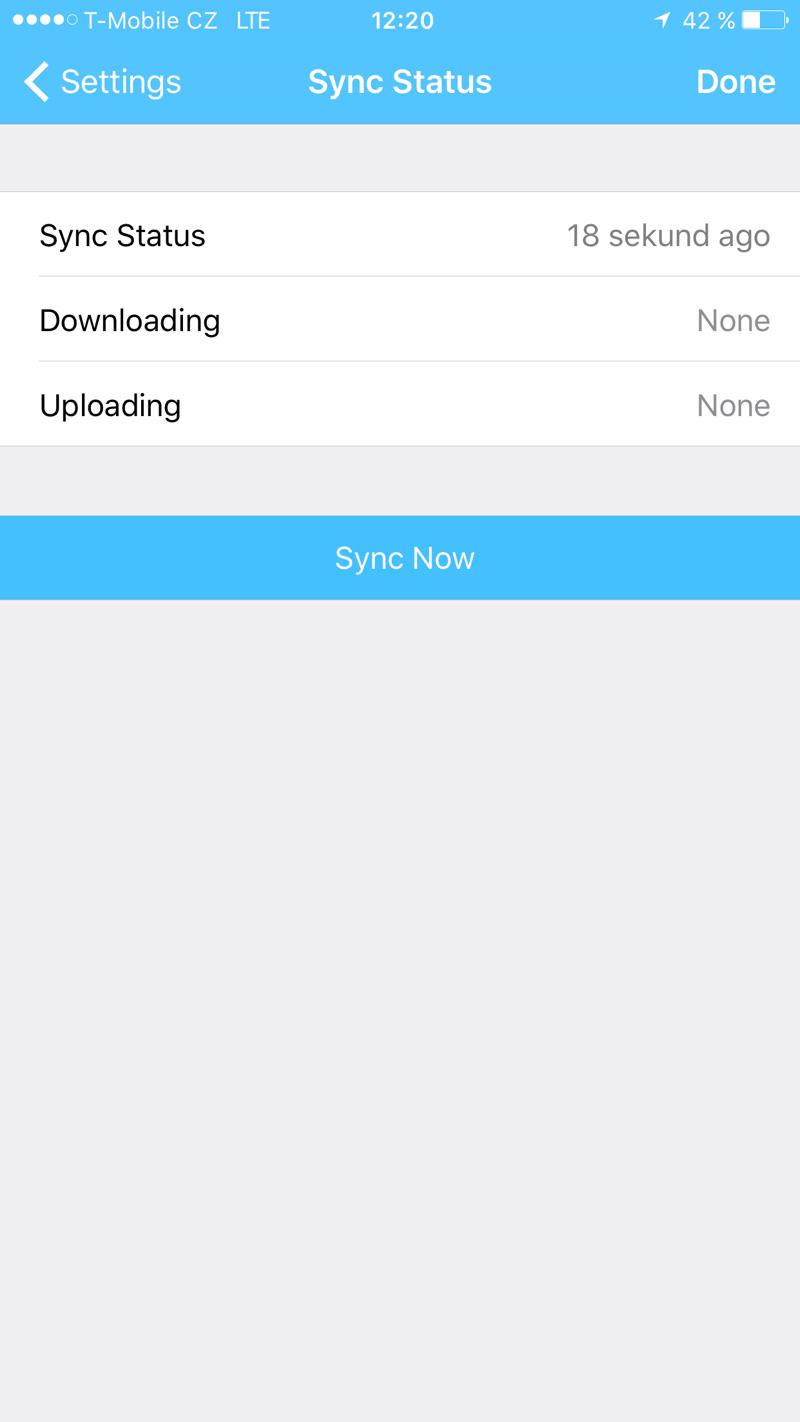Tap Done in the top bar
Viewport: 800px width, 1422px height.
click(x=735, y=82)
